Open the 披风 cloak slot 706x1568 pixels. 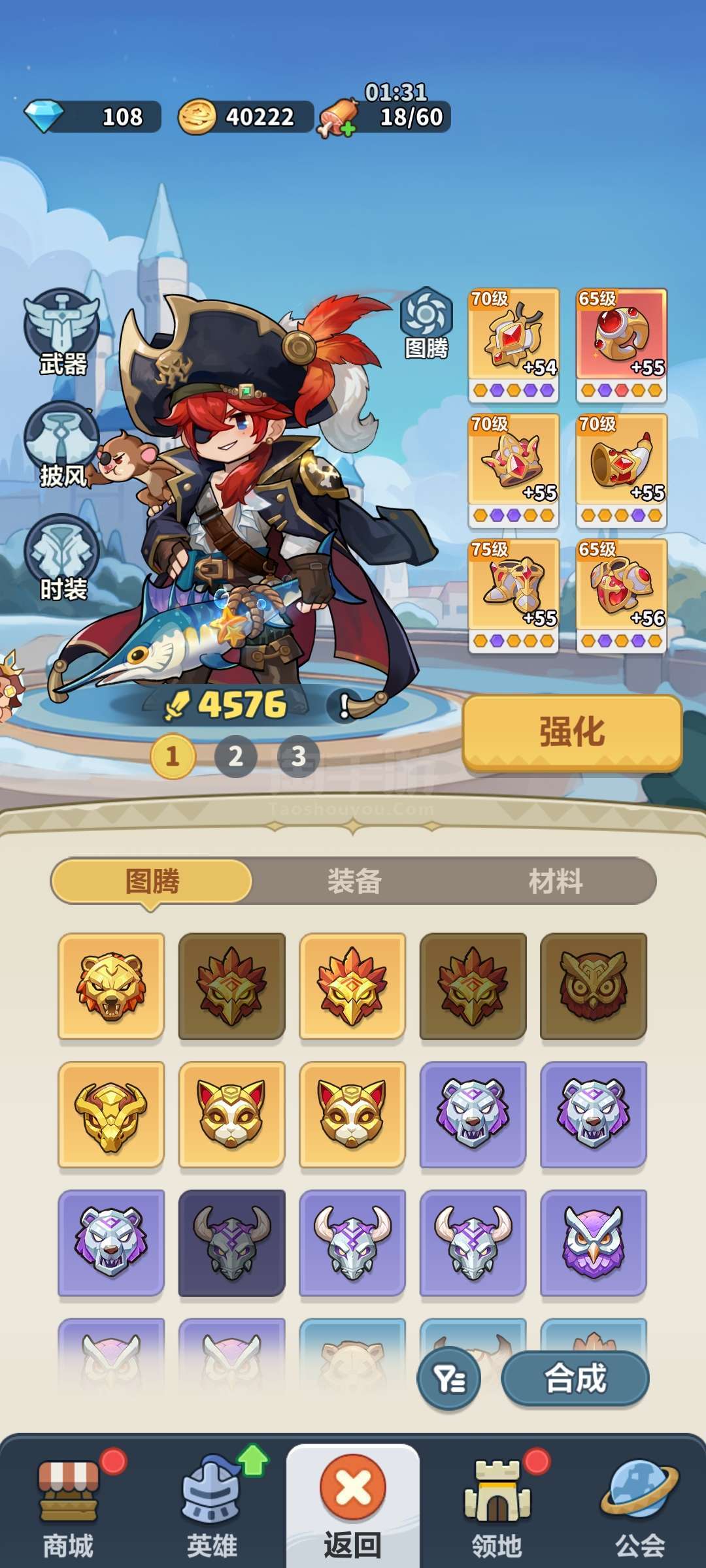62,446
